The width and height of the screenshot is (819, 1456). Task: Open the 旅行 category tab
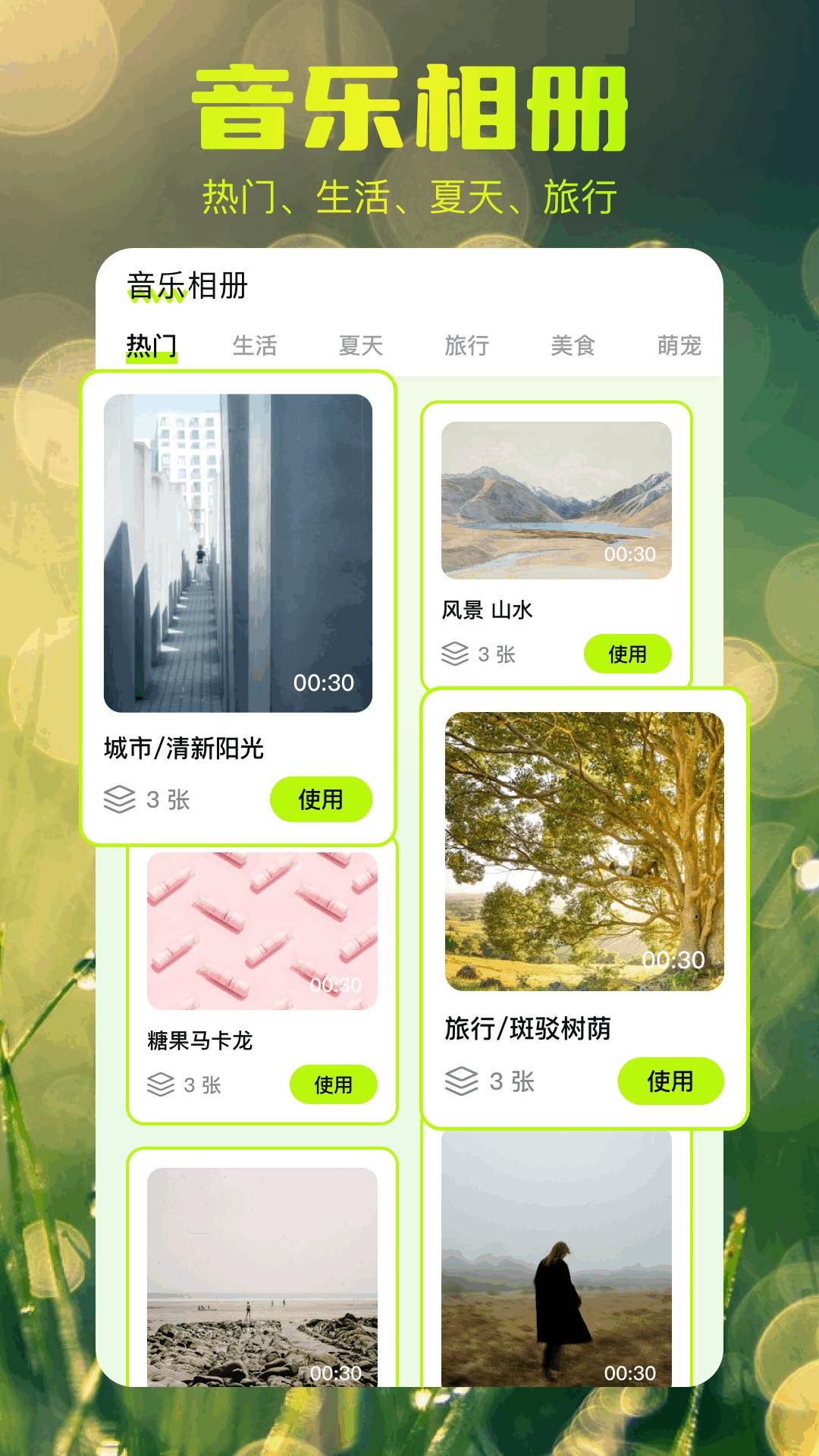point(467,346)
